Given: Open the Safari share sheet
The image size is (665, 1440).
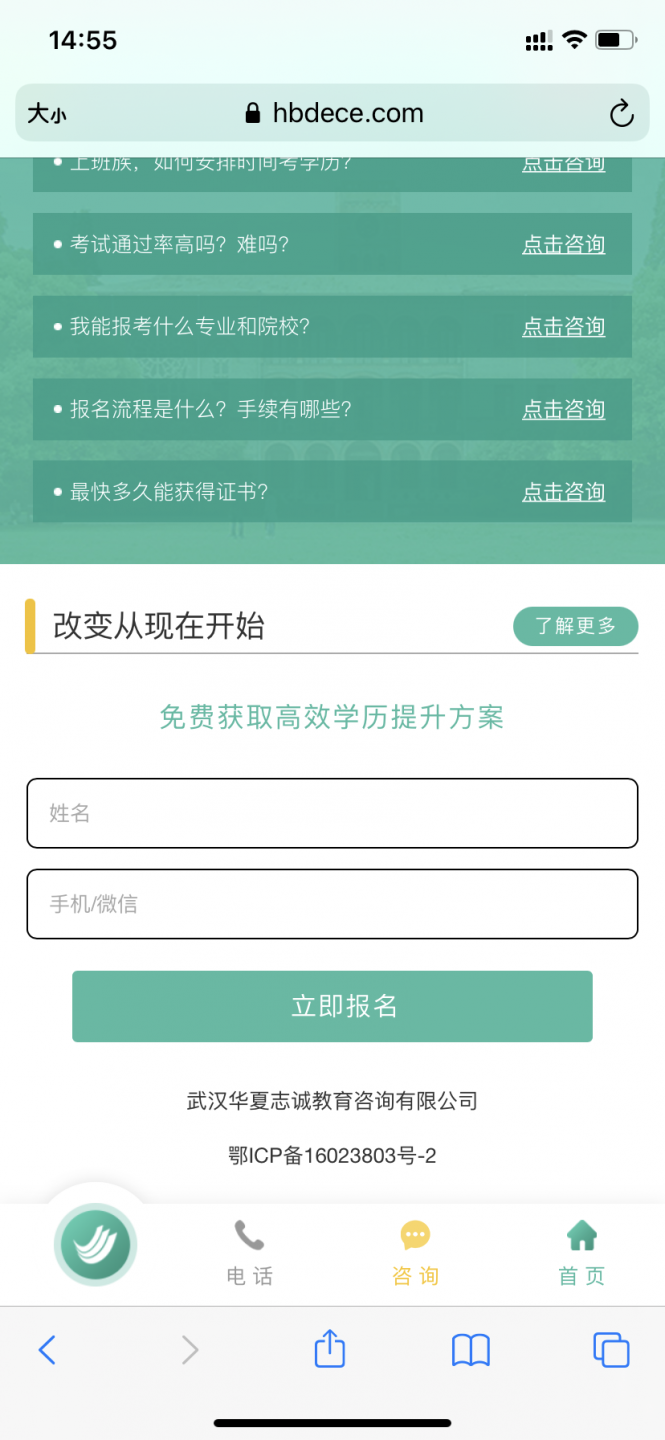Looking at the screenshot, I should (x=329, y=1351).
